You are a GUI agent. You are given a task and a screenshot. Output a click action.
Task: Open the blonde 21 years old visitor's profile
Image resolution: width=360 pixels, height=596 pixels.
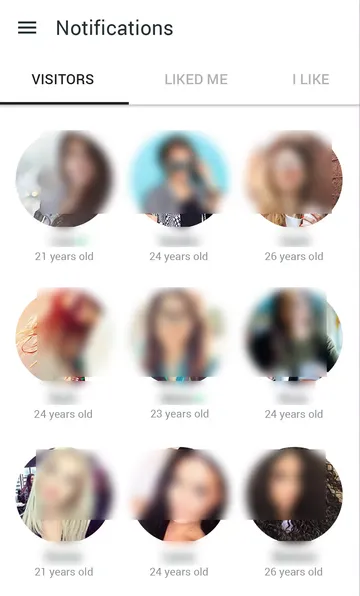click(x=64, y=494)
